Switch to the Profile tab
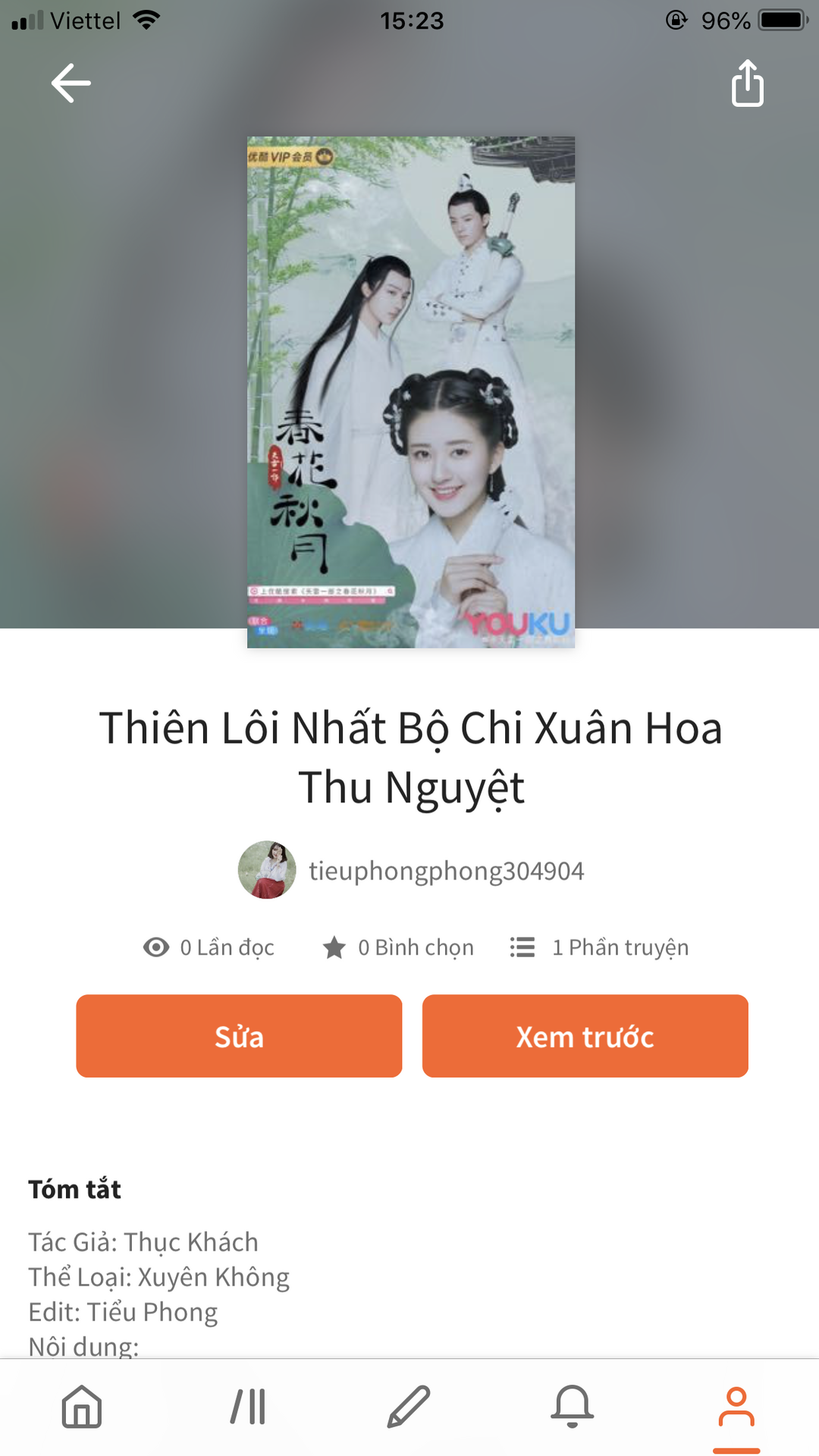 (736, 1407)
